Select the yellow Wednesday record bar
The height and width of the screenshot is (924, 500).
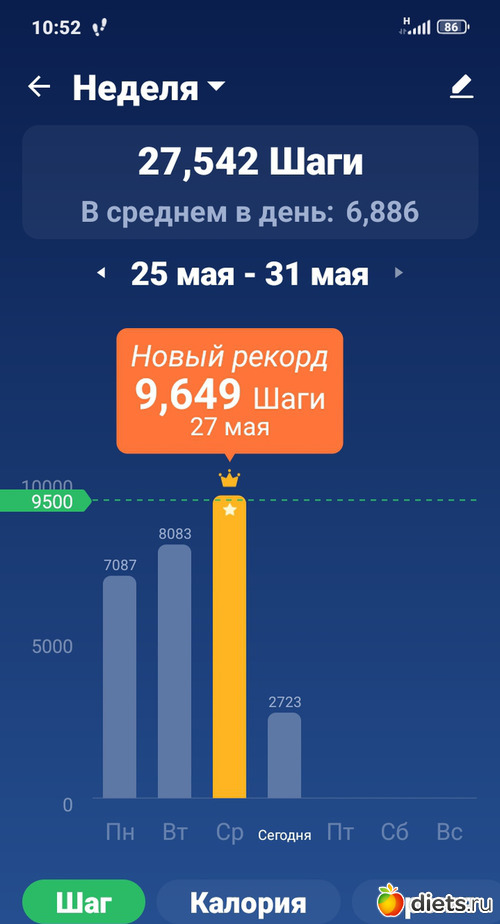[229, 647]
